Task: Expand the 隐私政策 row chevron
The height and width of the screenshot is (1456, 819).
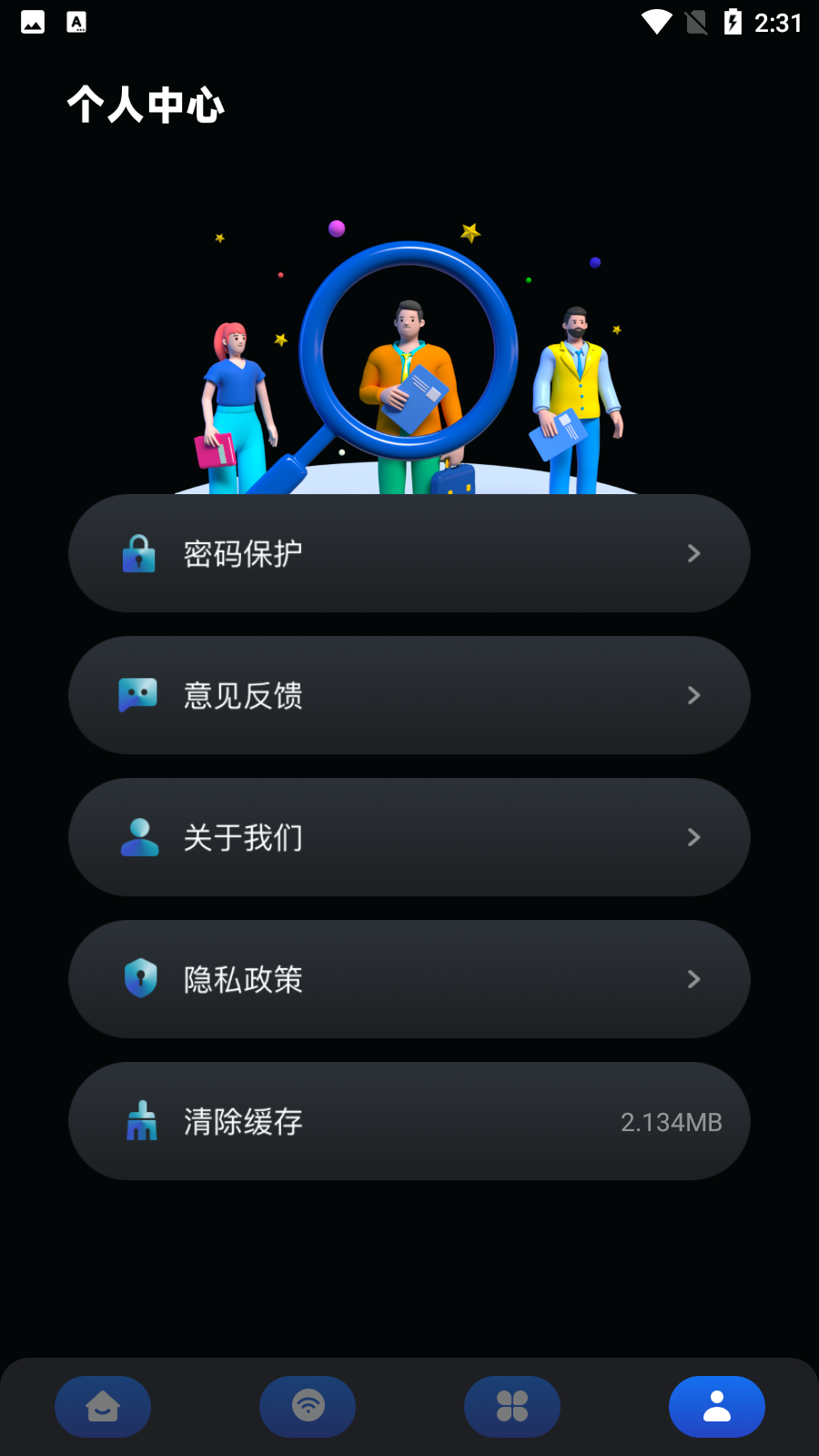Action: (693, 979)
